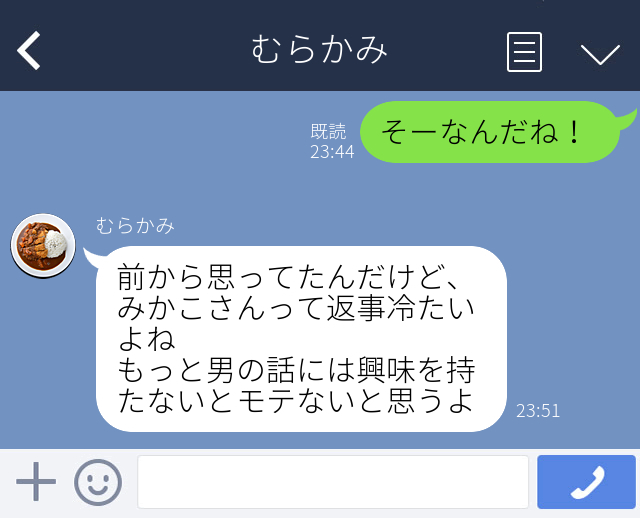Open the emoji sticker picker
The height and width of the screenshot is (518, 640).
tap(98, 483)
